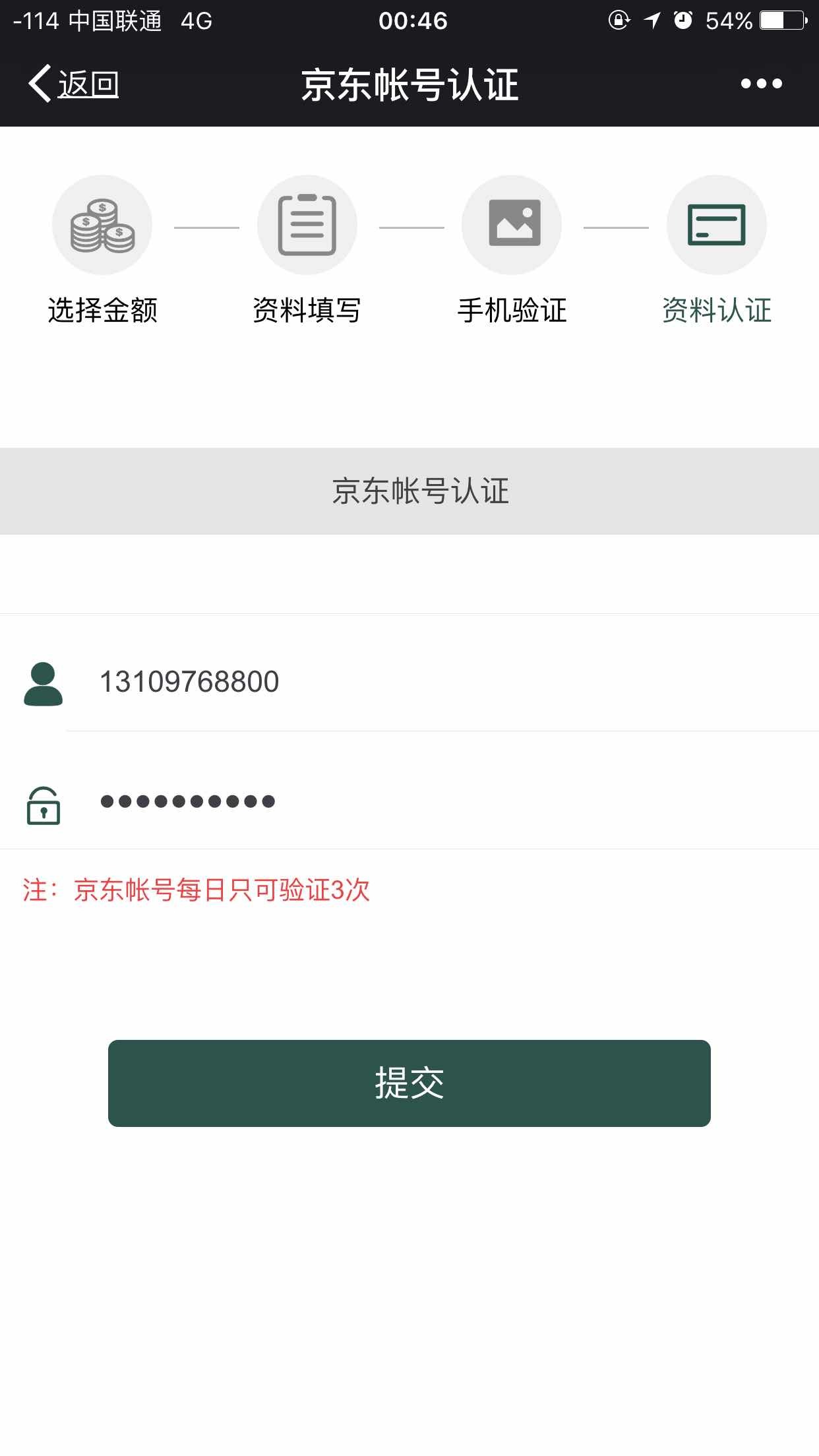Select the coins icon for 选择金额 step
The width and height of the screenshot is (819, 1456).
point(102,224)
